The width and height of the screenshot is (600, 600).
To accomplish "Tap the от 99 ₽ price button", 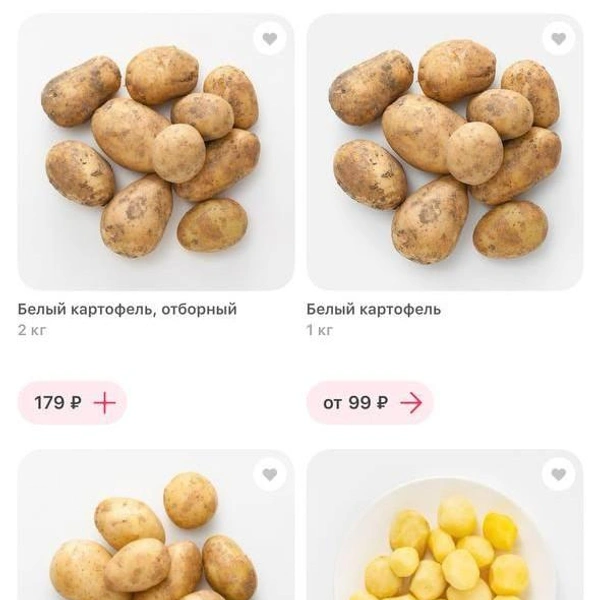I will (370, 403).
